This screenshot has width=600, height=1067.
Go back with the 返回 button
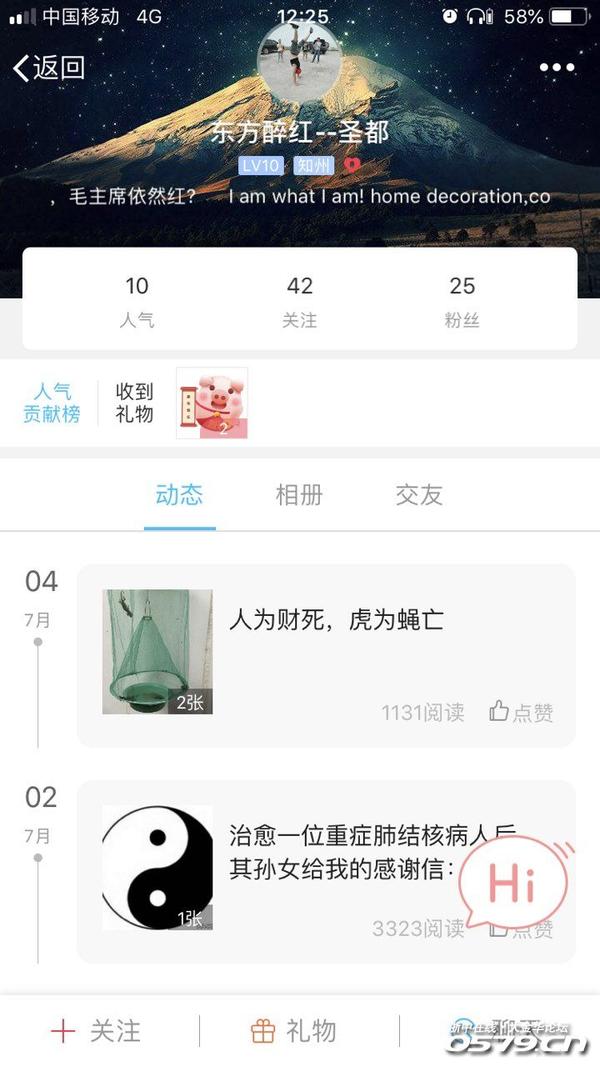[48, 68]
